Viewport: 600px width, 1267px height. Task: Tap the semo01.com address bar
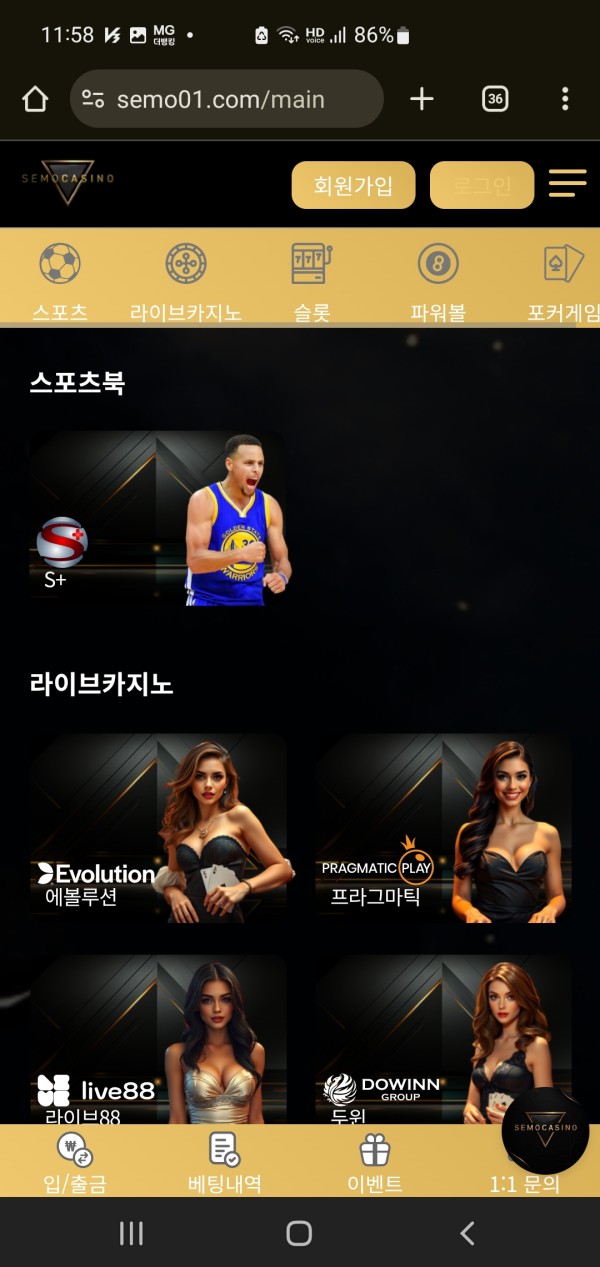226,99
